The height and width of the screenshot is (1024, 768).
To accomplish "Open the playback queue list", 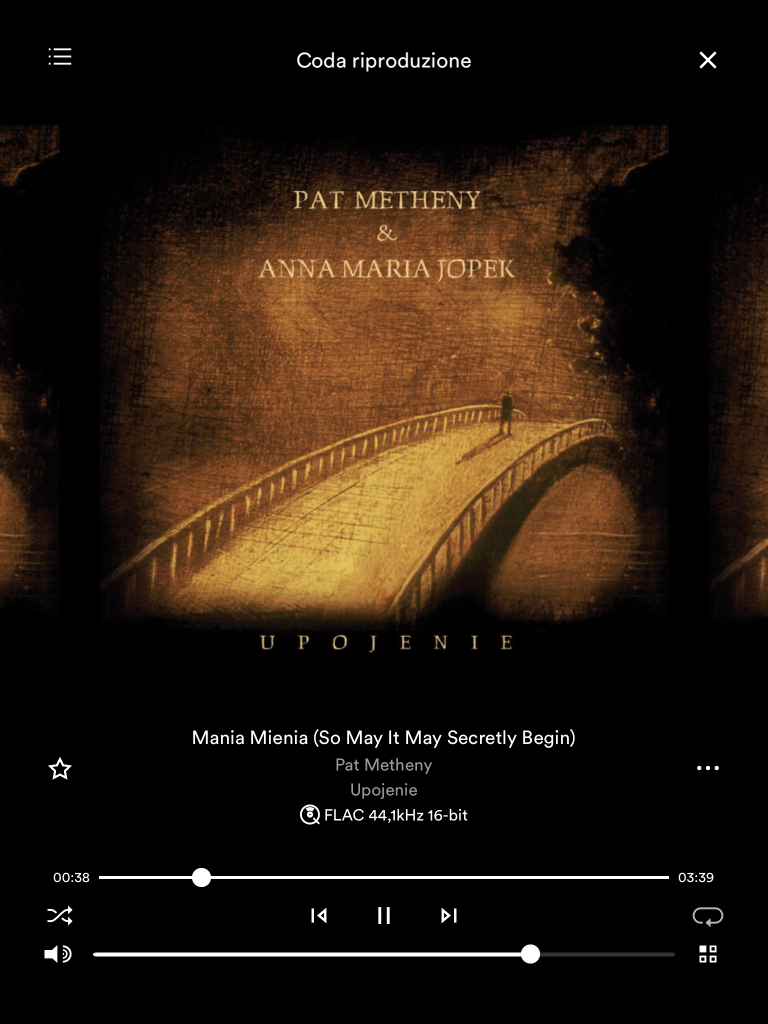I will pyautogui.click(x=60, y=57).
